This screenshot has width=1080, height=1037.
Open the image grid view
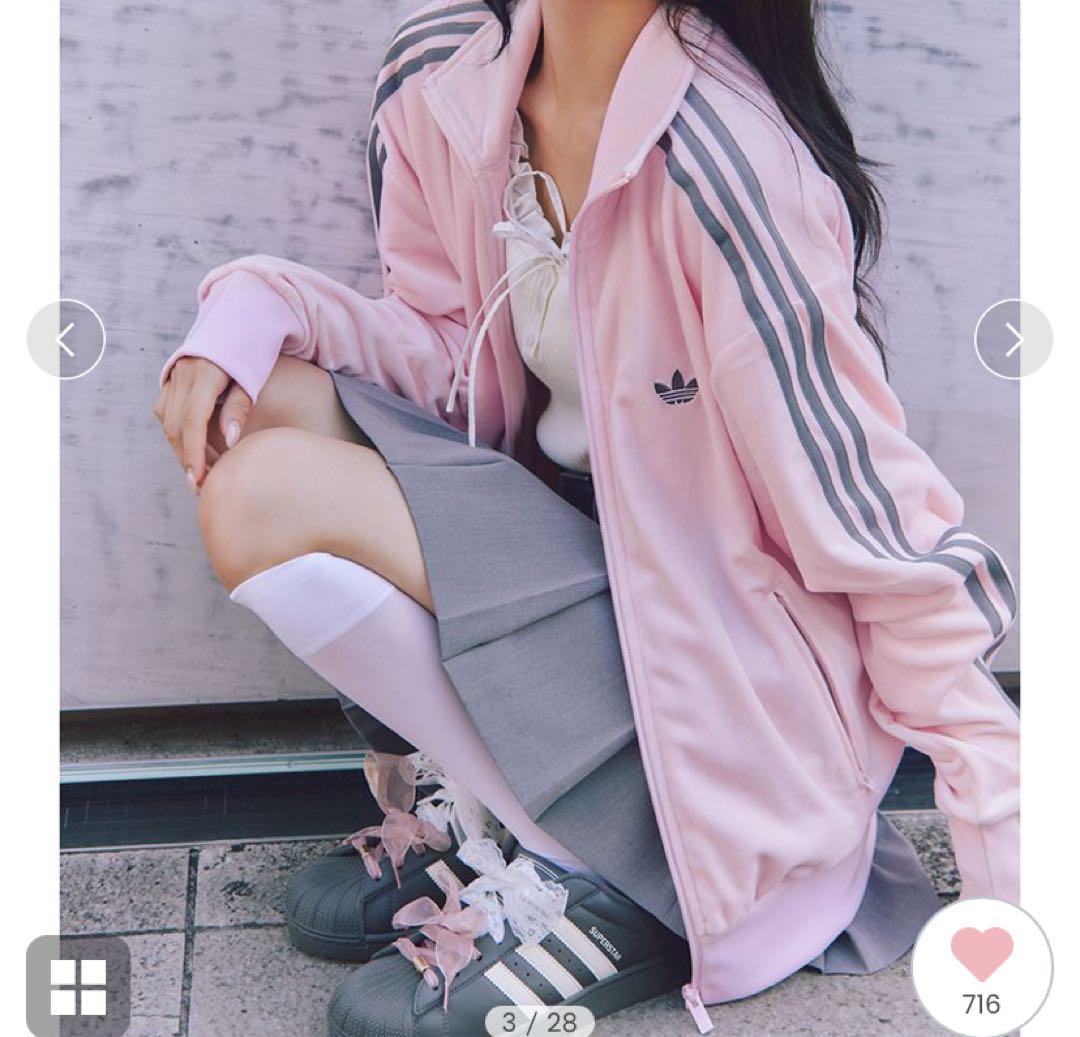tap(78, 986)
